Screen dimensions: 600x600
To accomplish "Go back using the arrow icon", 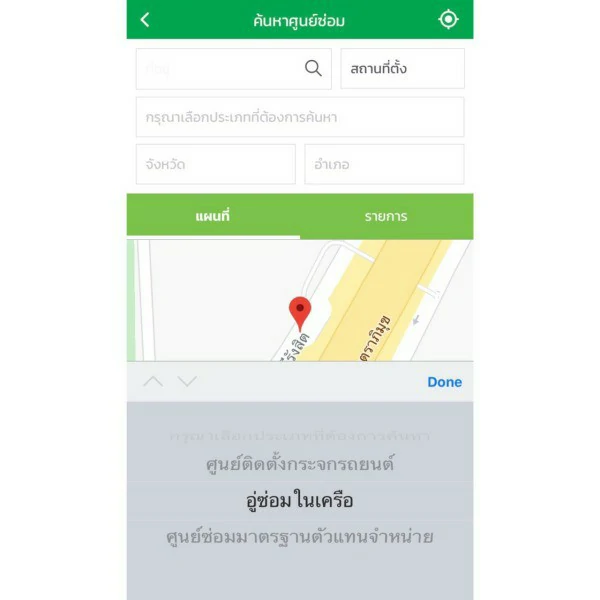I will [x=145, y=20].
